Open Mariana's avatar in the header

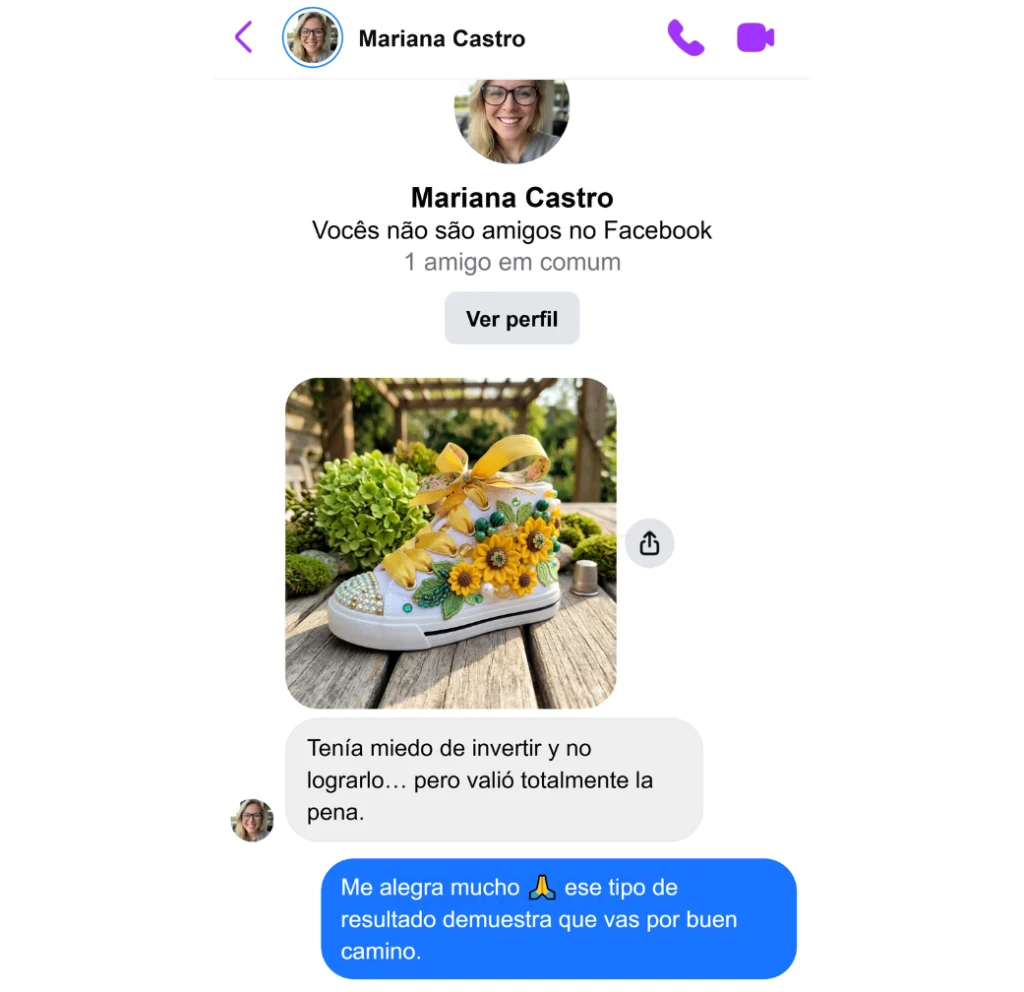tap(312, 38)
